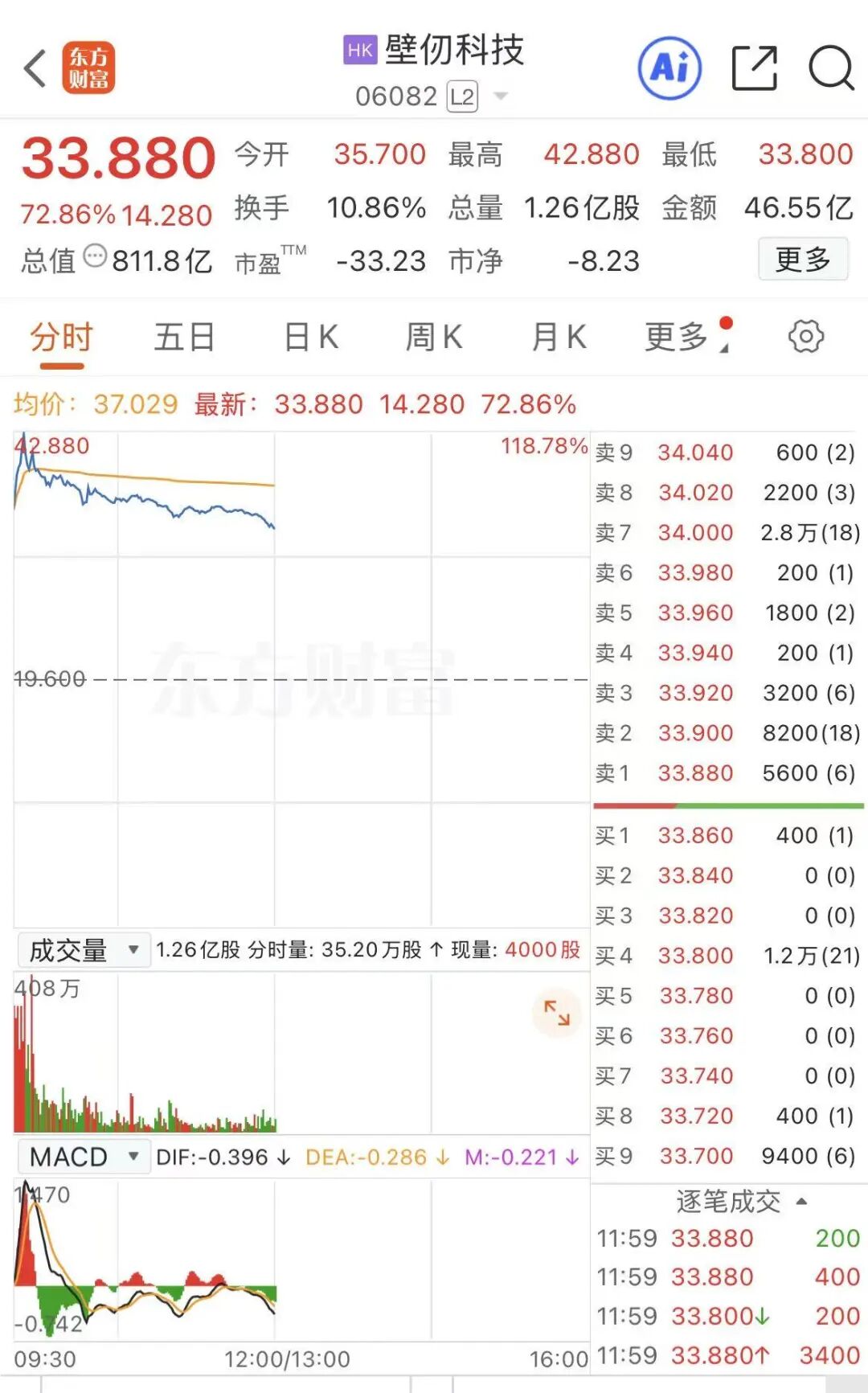This screenshot has width=868, height=1393.
Task: Switch to the 分时 chart tab
Action: tap(62, 338)
